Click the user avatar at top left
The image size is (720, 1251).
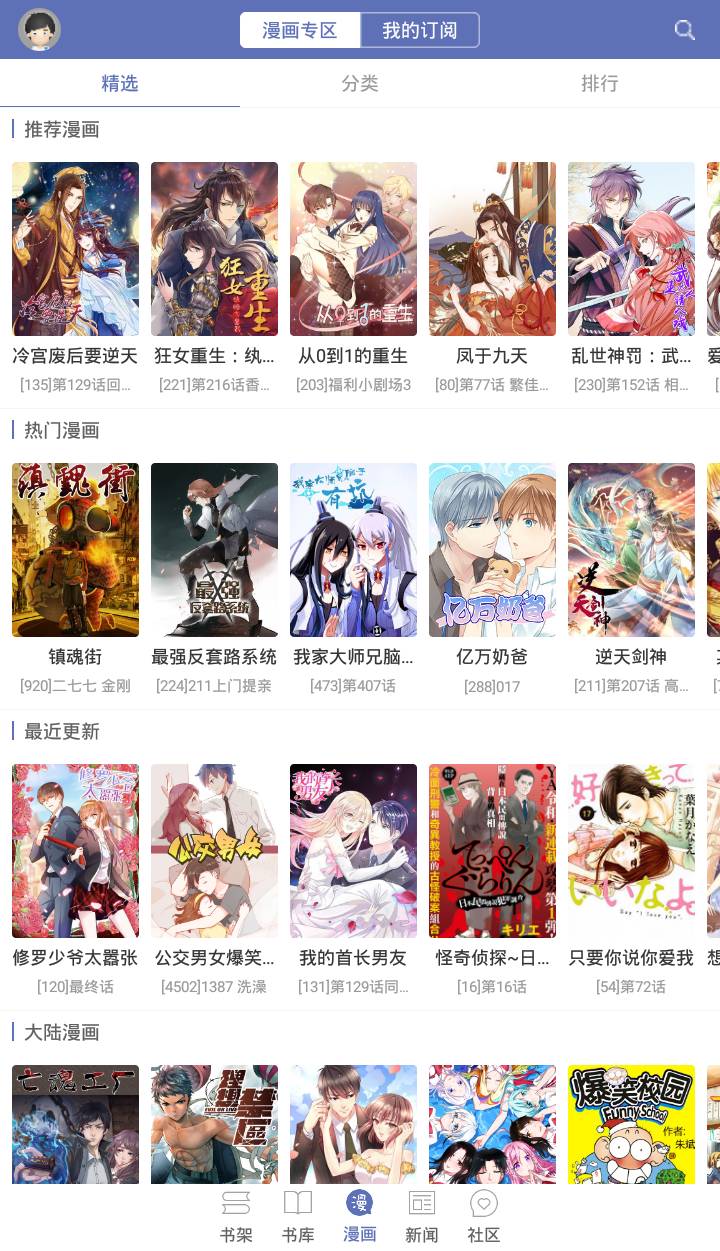click(40, 30)
